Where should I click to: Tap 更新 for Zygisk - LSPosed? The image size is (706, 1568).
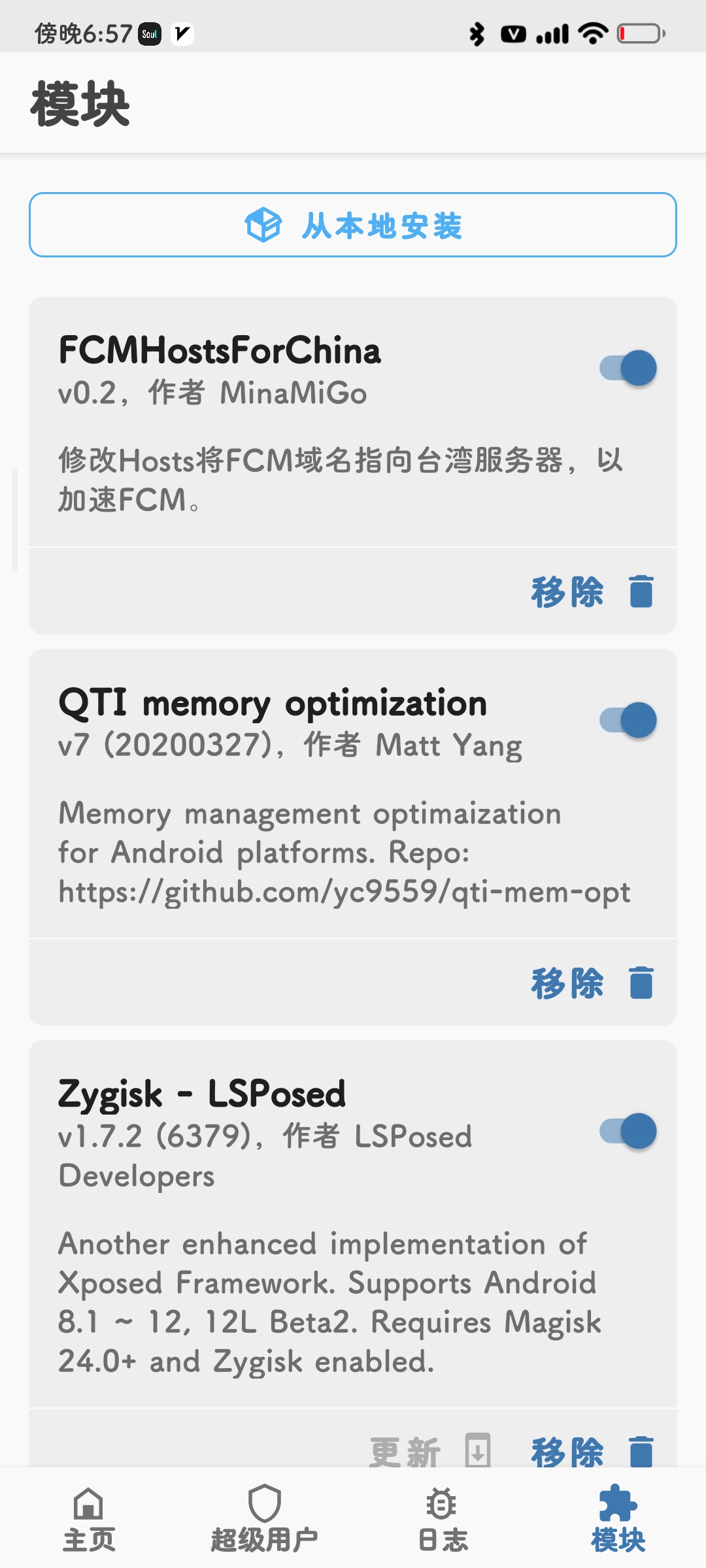pyautogui.click(x=407, y=1450)
